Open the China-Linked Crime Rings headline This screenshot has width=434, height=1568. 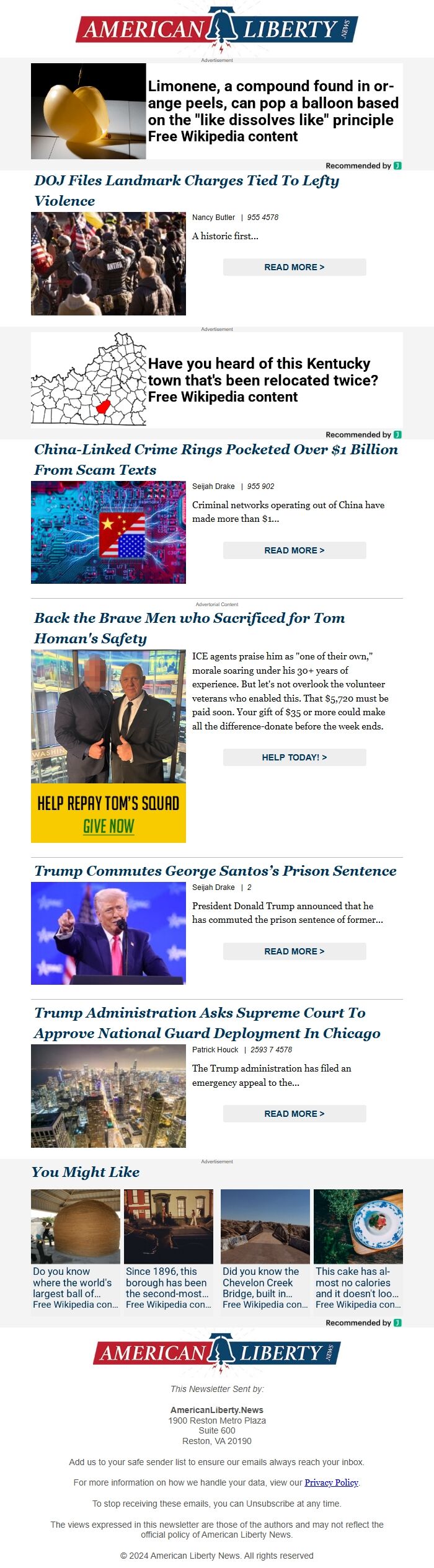tap(216, 460)
